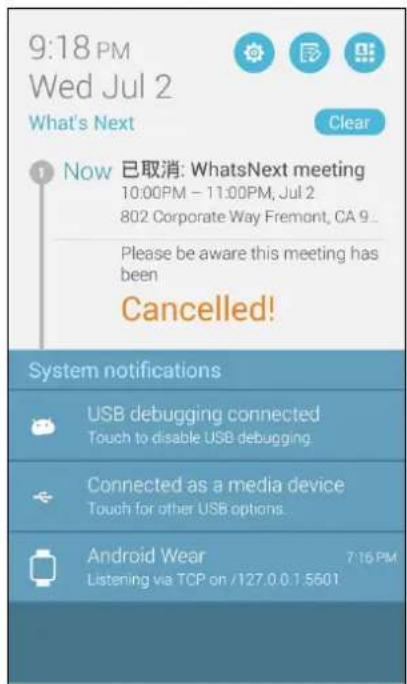The image size is (407, 684).
Task: Open the quick memo note icon
Action: [309, 53]
